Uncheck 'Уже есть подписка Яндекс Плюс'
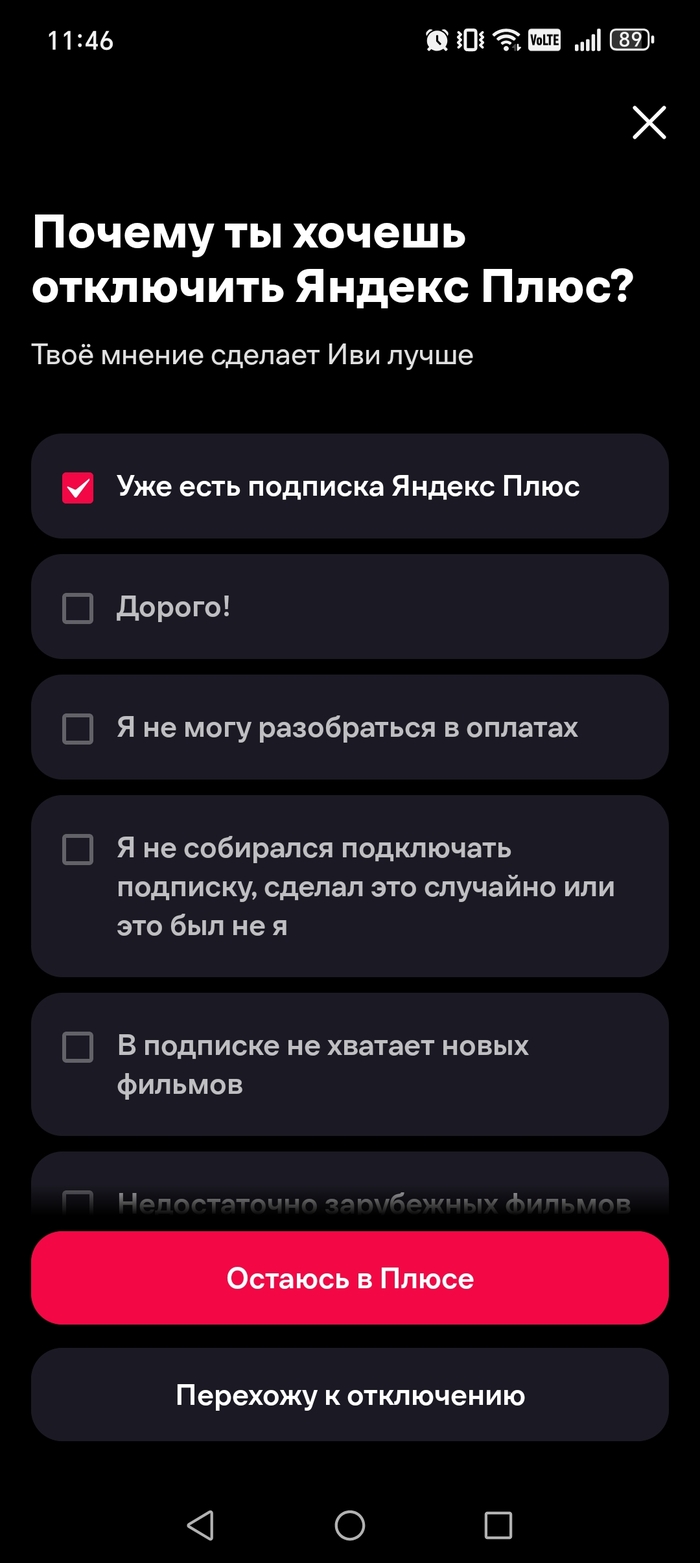 (78, 488)
